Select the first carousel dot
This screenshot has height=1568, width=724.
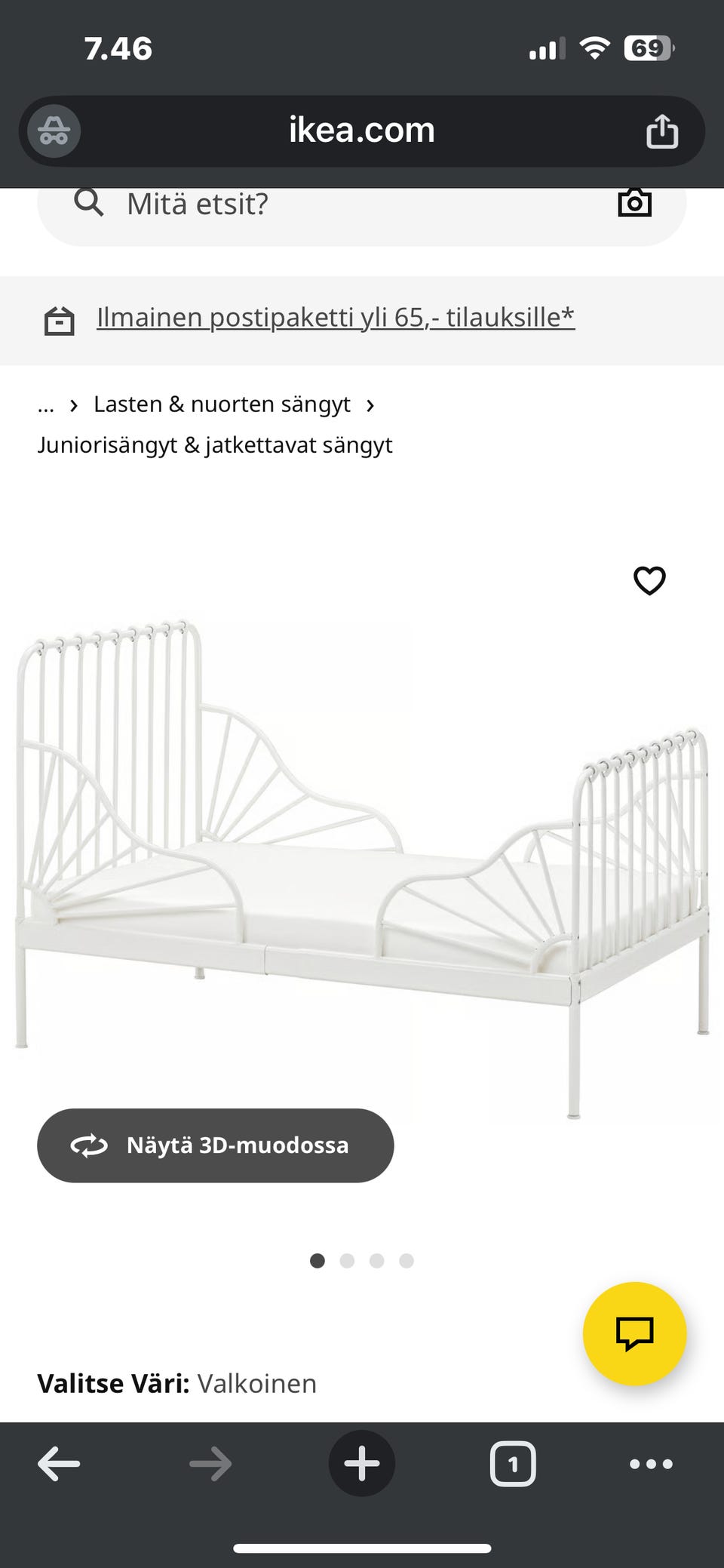tap(318, 1261)
